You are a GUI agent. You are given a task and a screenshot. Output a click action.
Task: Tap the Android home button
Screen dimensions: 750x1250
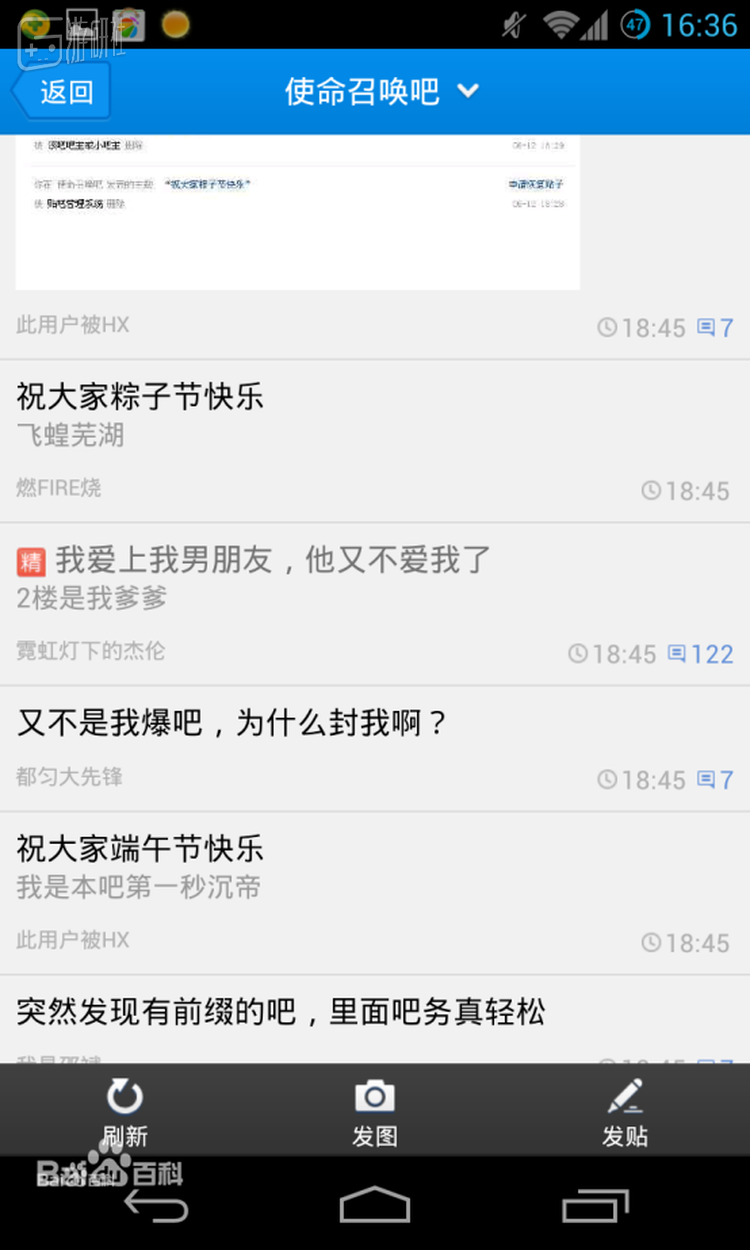374,1207
